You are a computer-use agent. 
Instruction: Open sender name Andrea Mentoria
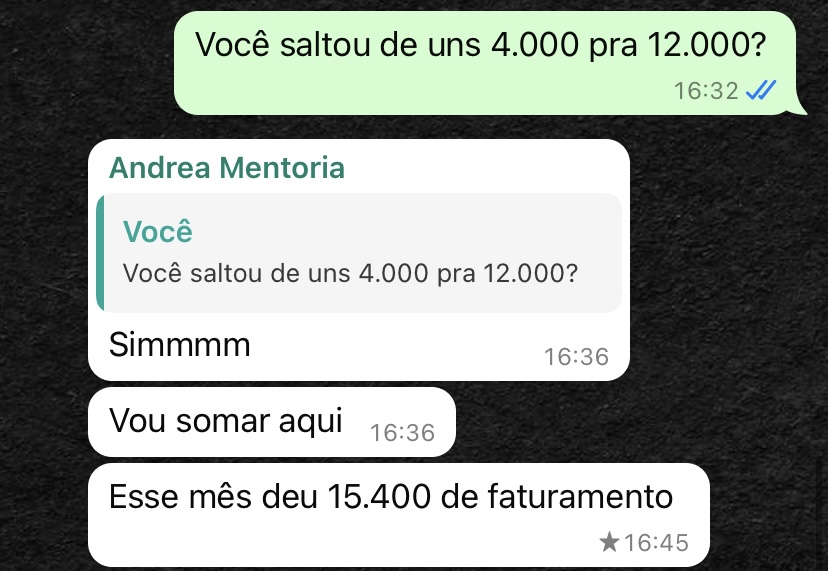tap(227, 167)
